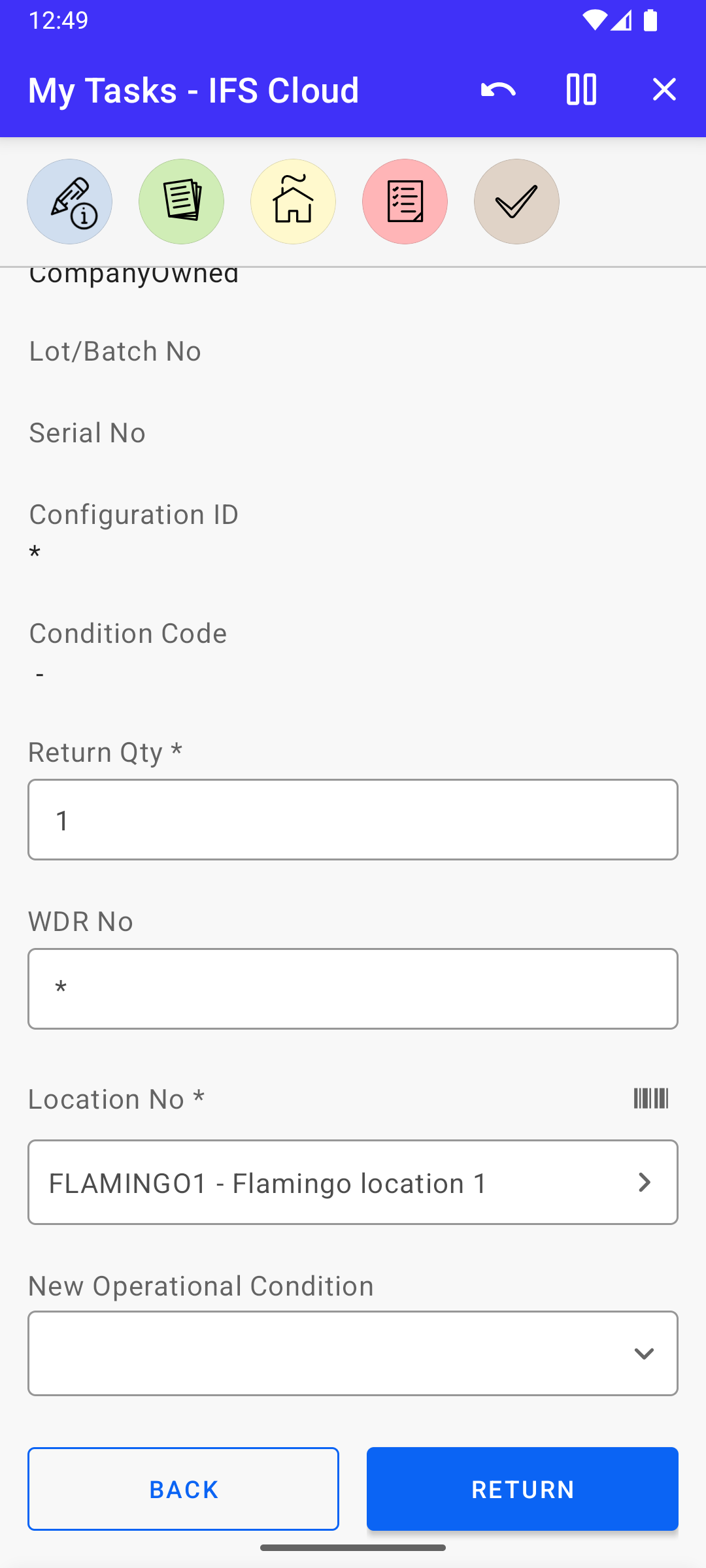Scan a barcode for Location No

pyautogui.click(x=651, y=1099)
